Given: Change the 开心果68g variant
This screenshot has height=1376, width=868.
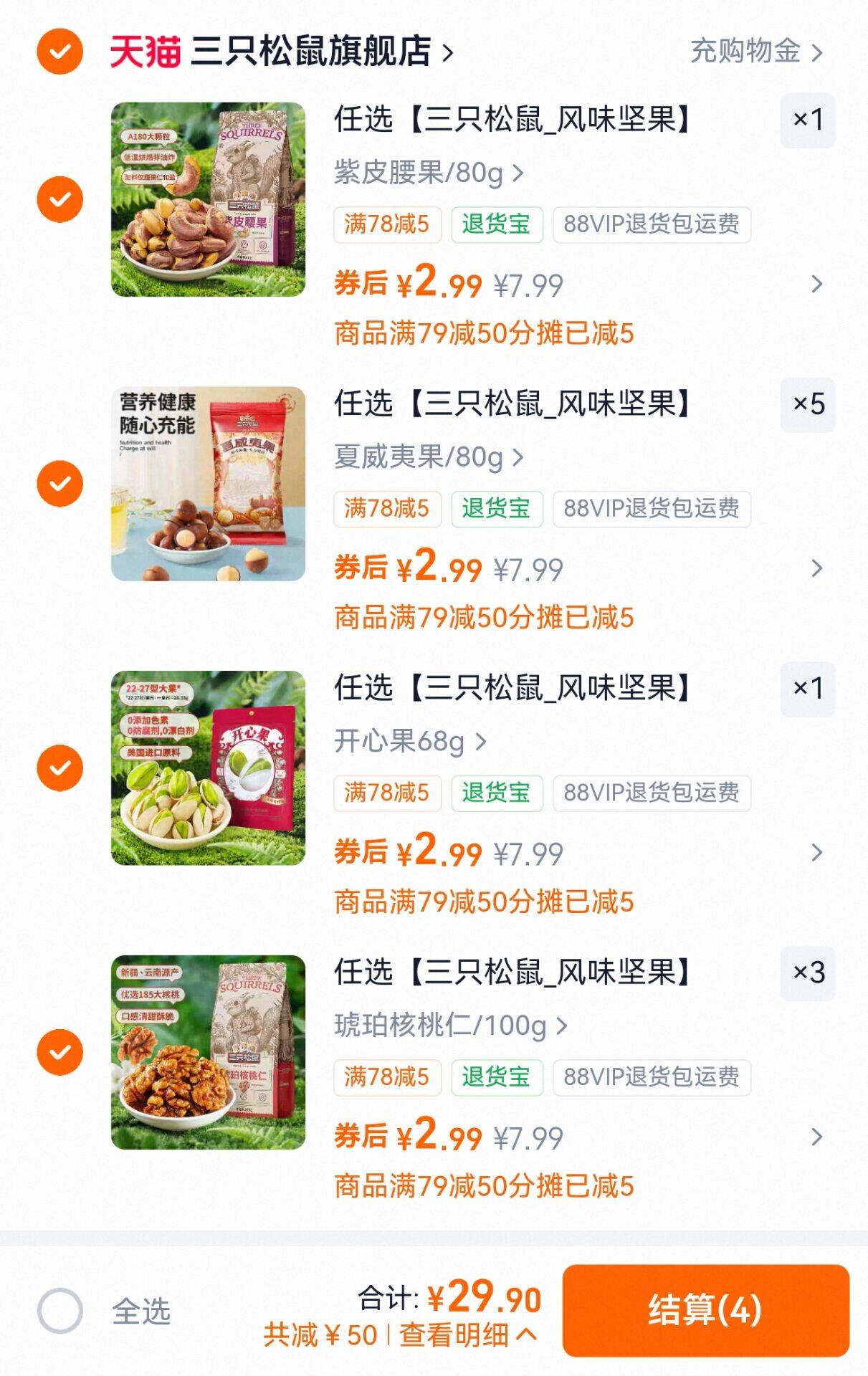Looking at the screenshot, I should pos(409,741).
